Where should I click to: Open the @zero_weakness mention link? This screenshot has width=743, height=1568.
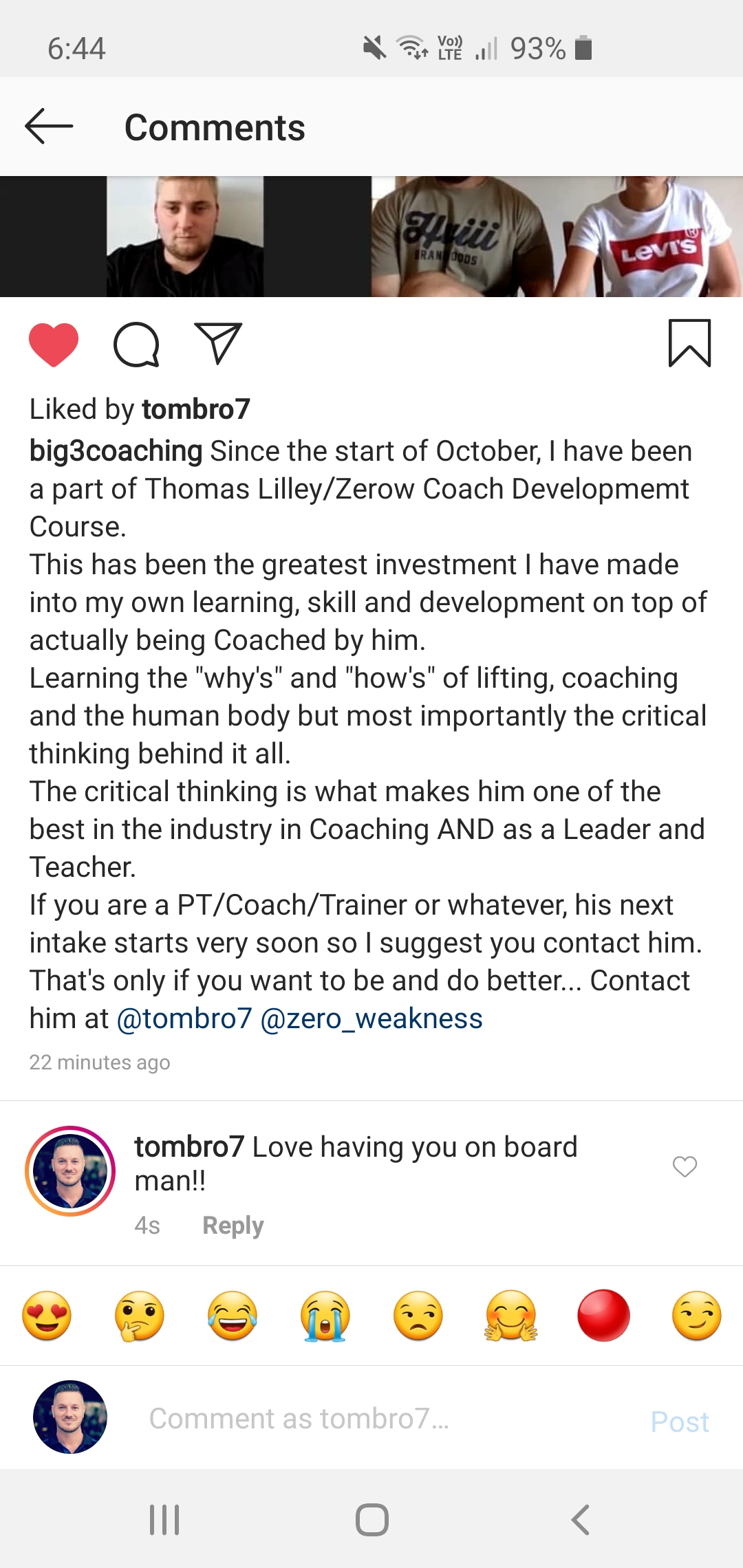tap(371, 1019)
